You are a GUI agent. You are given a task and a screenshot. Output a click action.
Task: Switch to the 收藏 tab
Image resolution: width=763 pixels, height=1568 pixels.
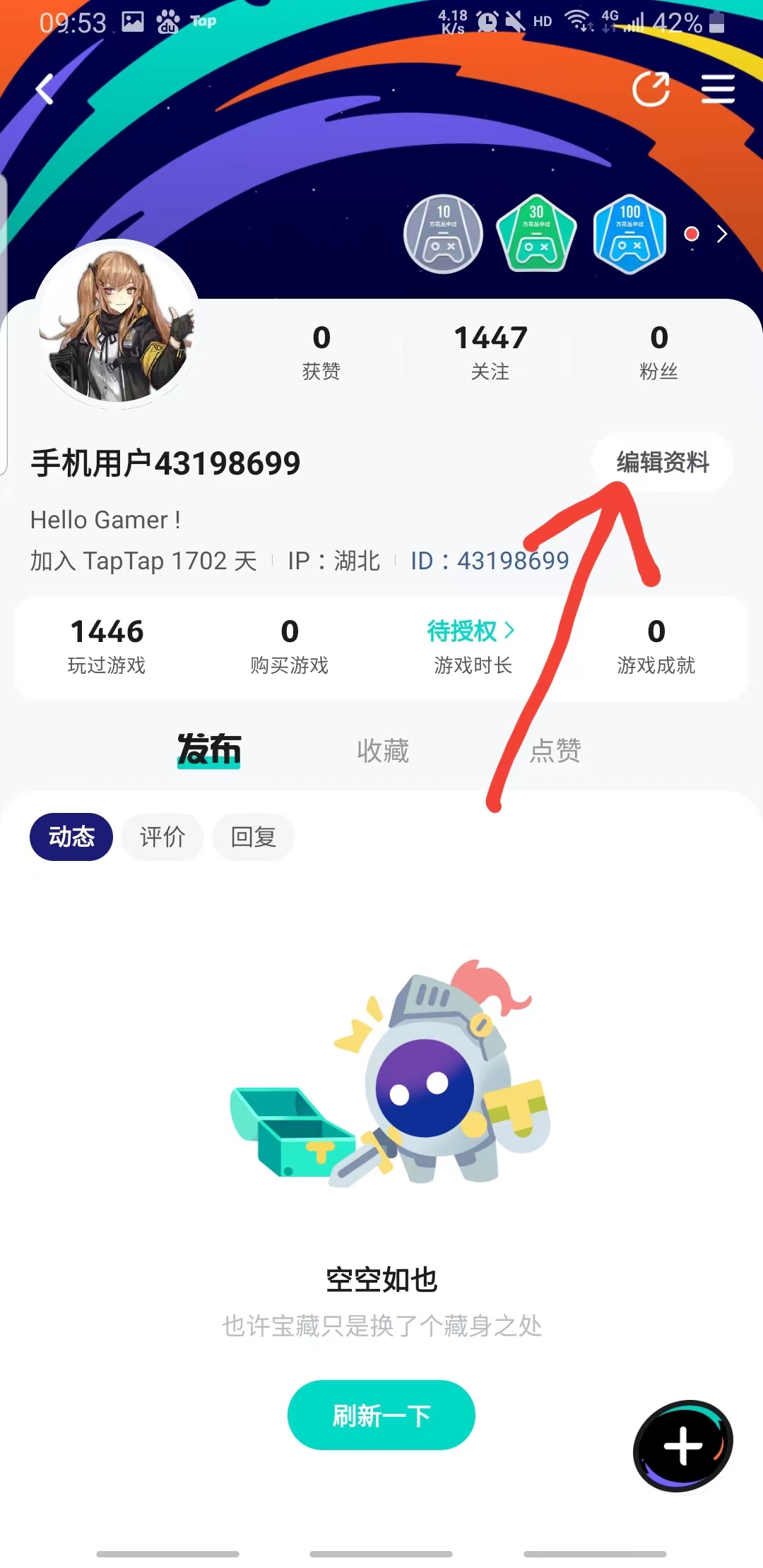click(x=383, y=750)
